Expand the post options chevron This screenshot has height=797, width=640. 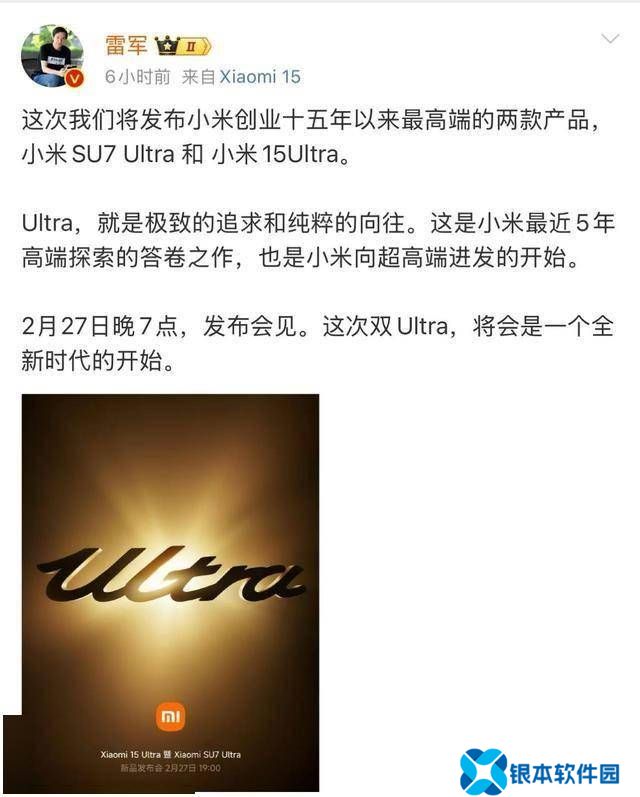(608, 39)
